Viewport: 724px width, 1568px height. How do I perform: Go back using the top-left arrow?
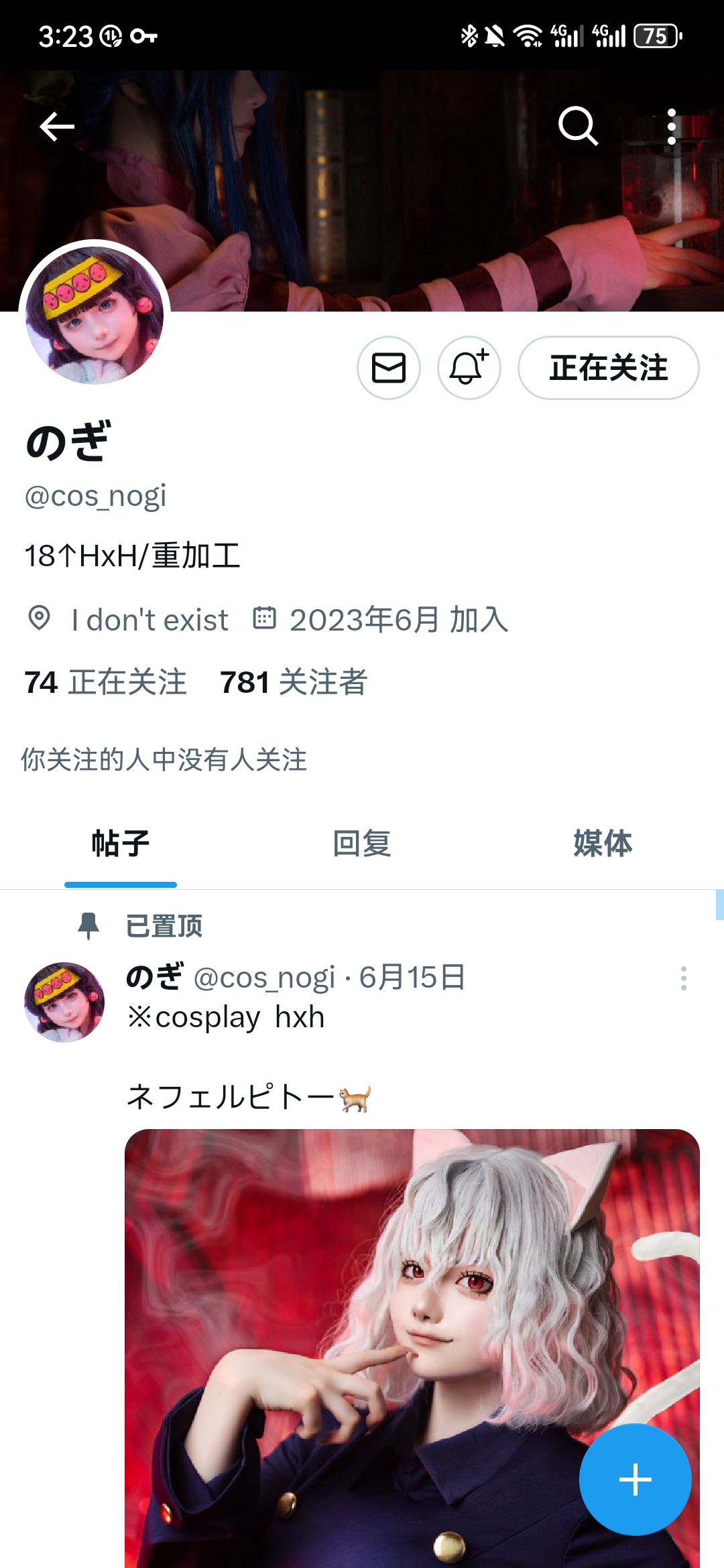click(x=57, y=126)
